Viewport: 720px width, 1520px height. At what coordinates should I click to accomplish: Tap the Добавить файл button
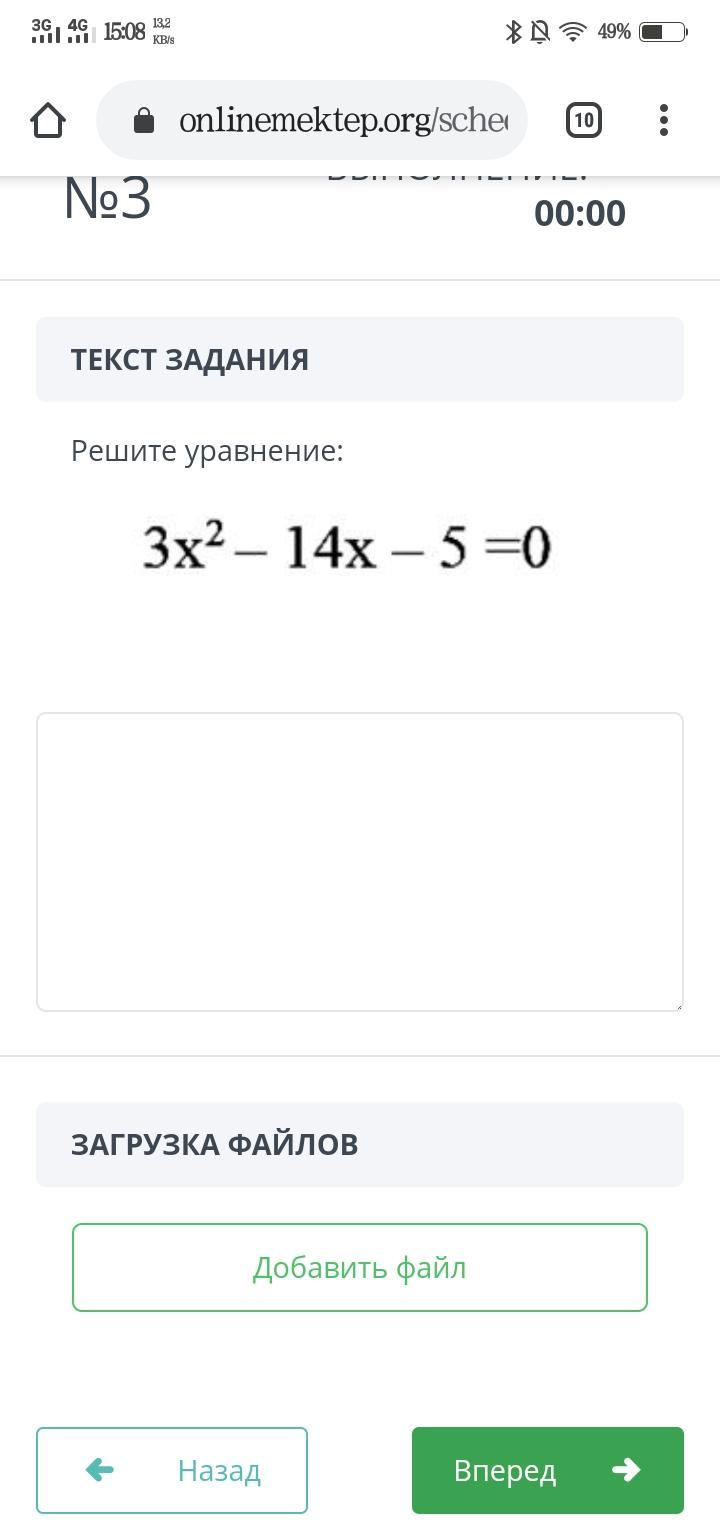click(x=360, y=1267)
